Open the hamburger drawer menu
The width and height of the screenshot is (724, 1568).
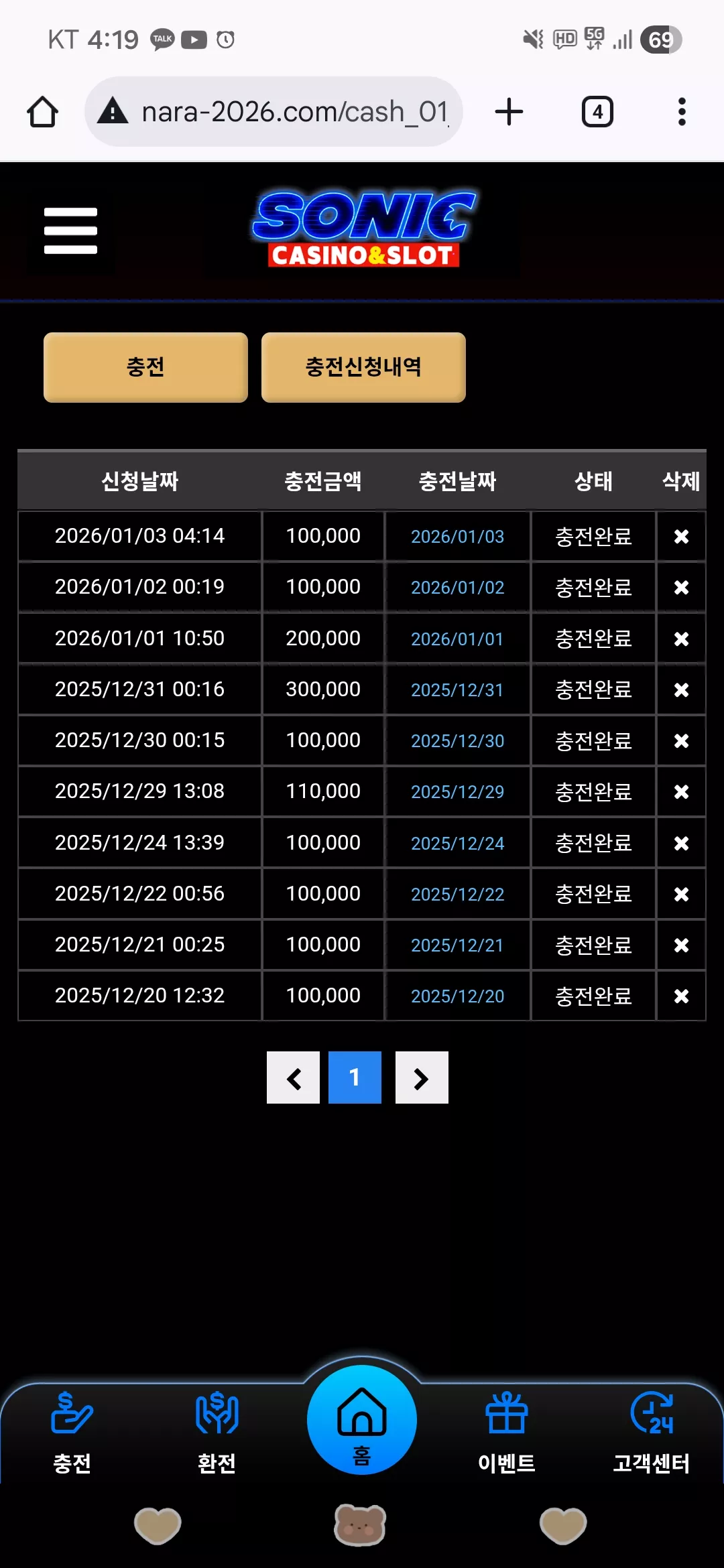(x=70, y=231)
